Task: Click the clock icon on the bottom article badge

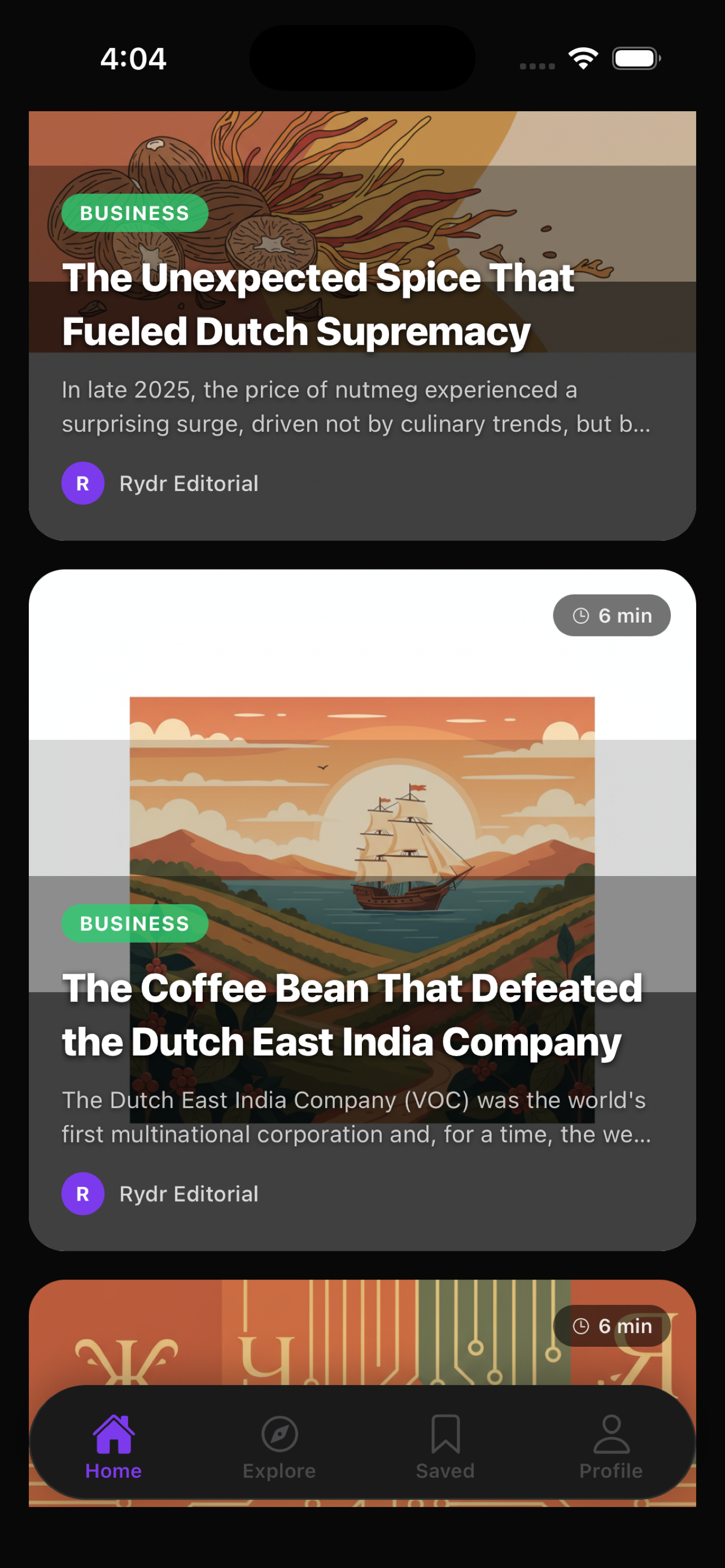Action: tap(582, 1326)
